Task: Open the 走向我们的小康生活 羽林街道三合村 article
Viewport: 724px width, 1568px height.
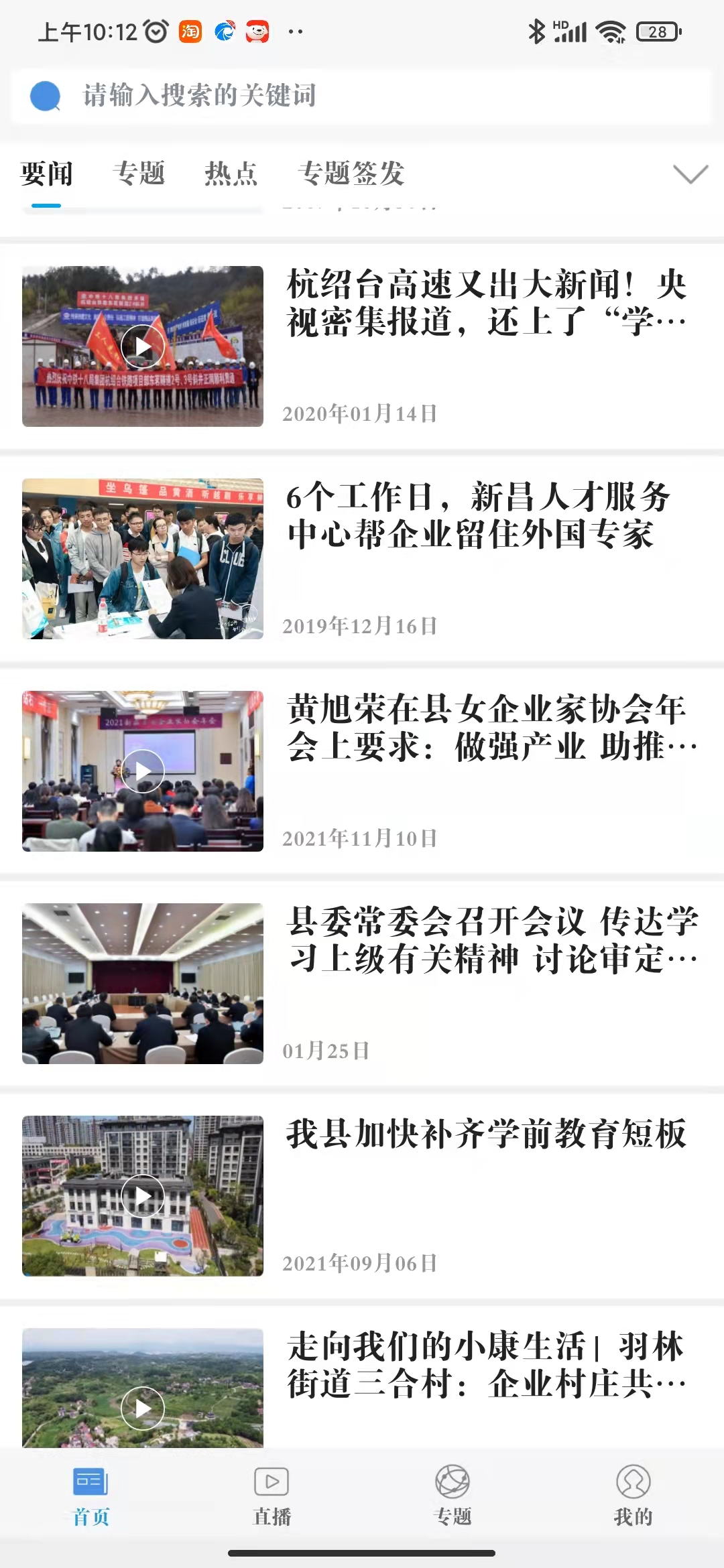Action: pos(486,1364)
